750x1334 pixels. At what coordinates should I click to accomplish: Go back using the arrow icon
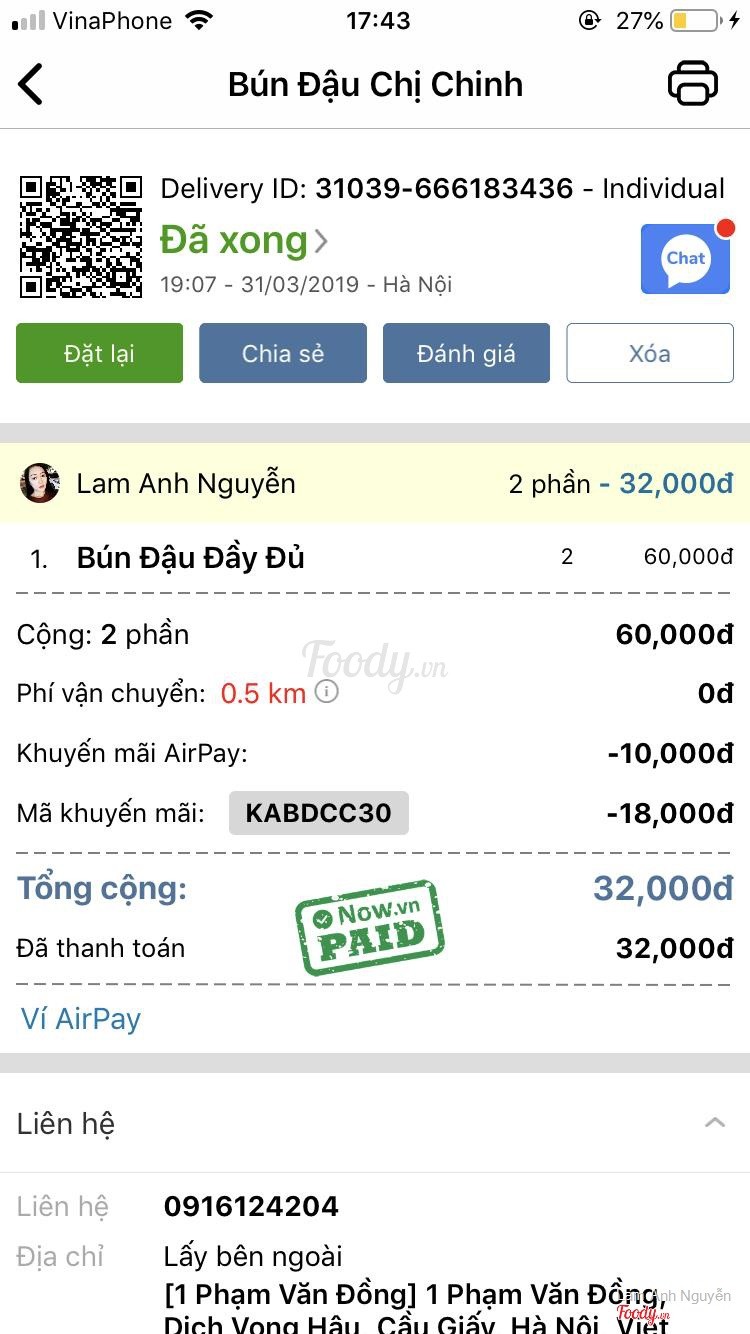(32, 84)
